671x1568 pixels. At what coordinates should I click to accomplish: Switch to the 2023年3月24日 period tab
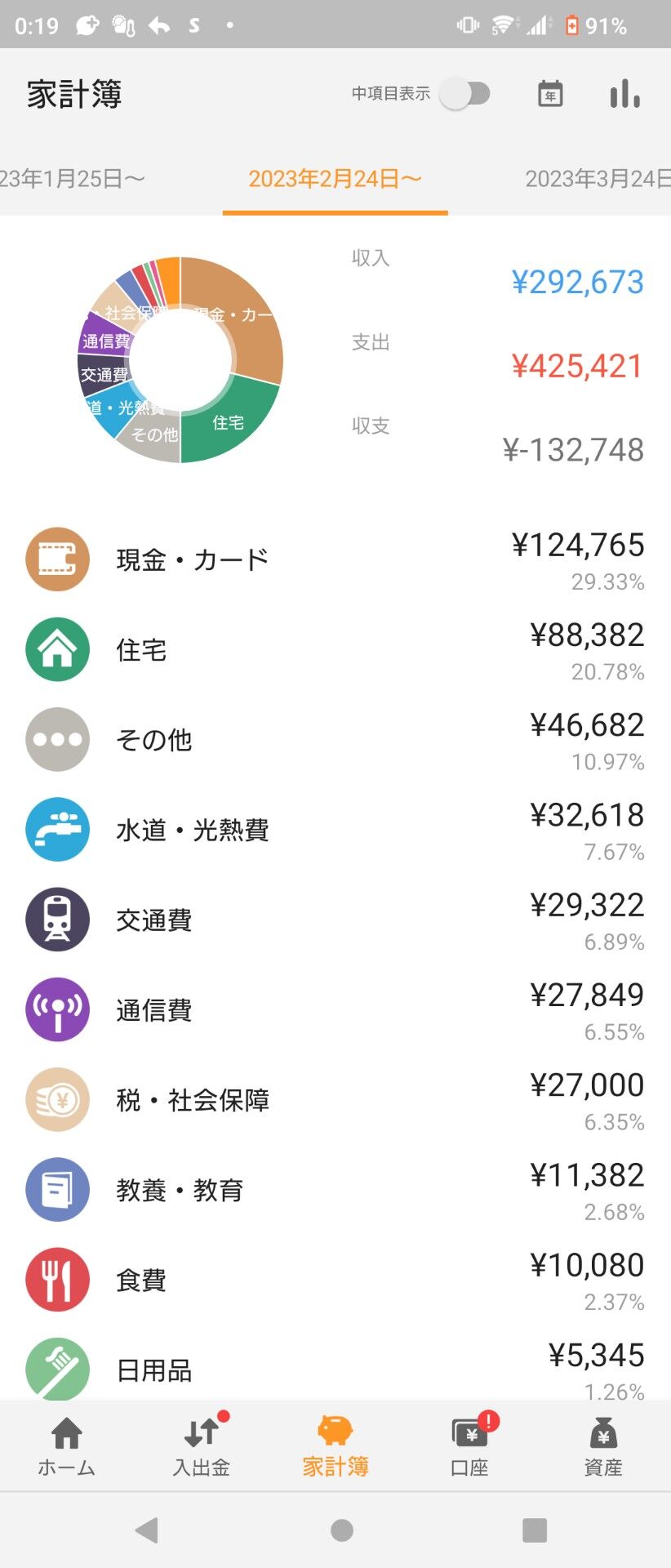pyautogui.click(x=597, y=179)
